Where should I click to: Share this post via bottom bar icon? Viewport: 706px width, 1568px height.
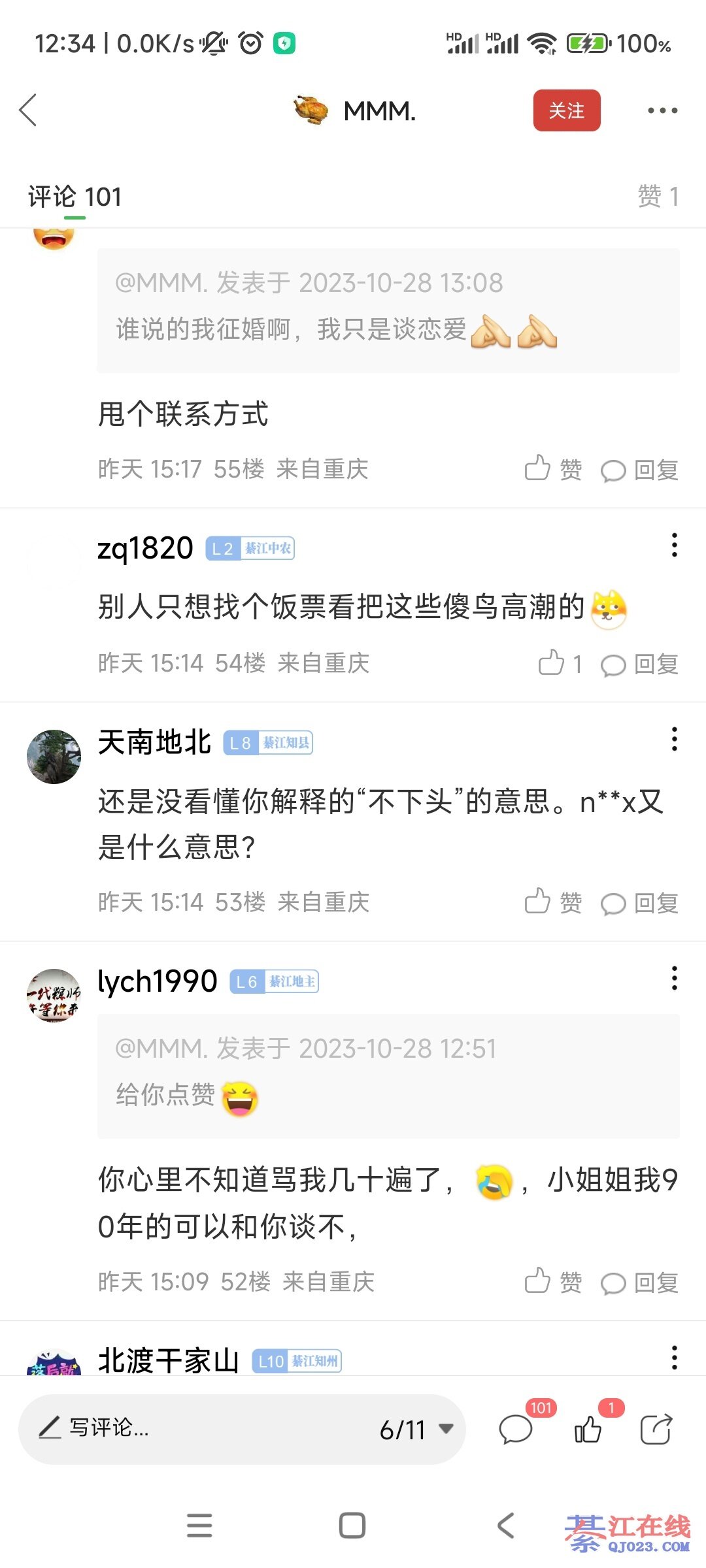(x=656, y=1429)
